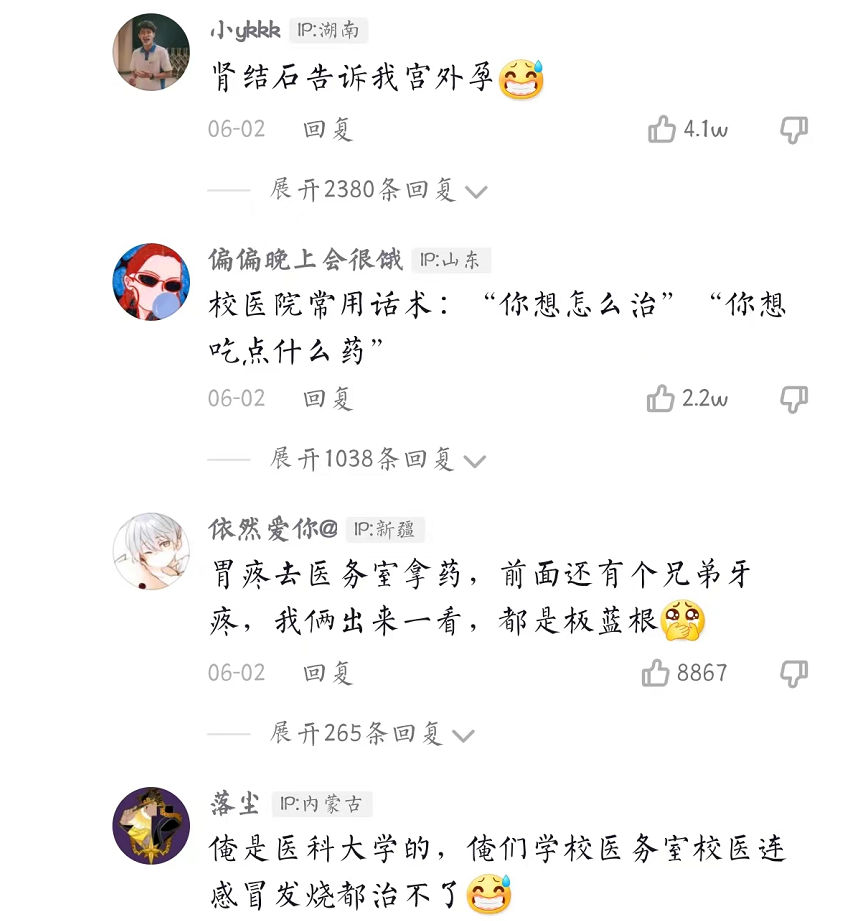Open 依然爱你@'s profile avatar
Image resolution: width=853 pixels, height=921 pixels.
[151, 553]
